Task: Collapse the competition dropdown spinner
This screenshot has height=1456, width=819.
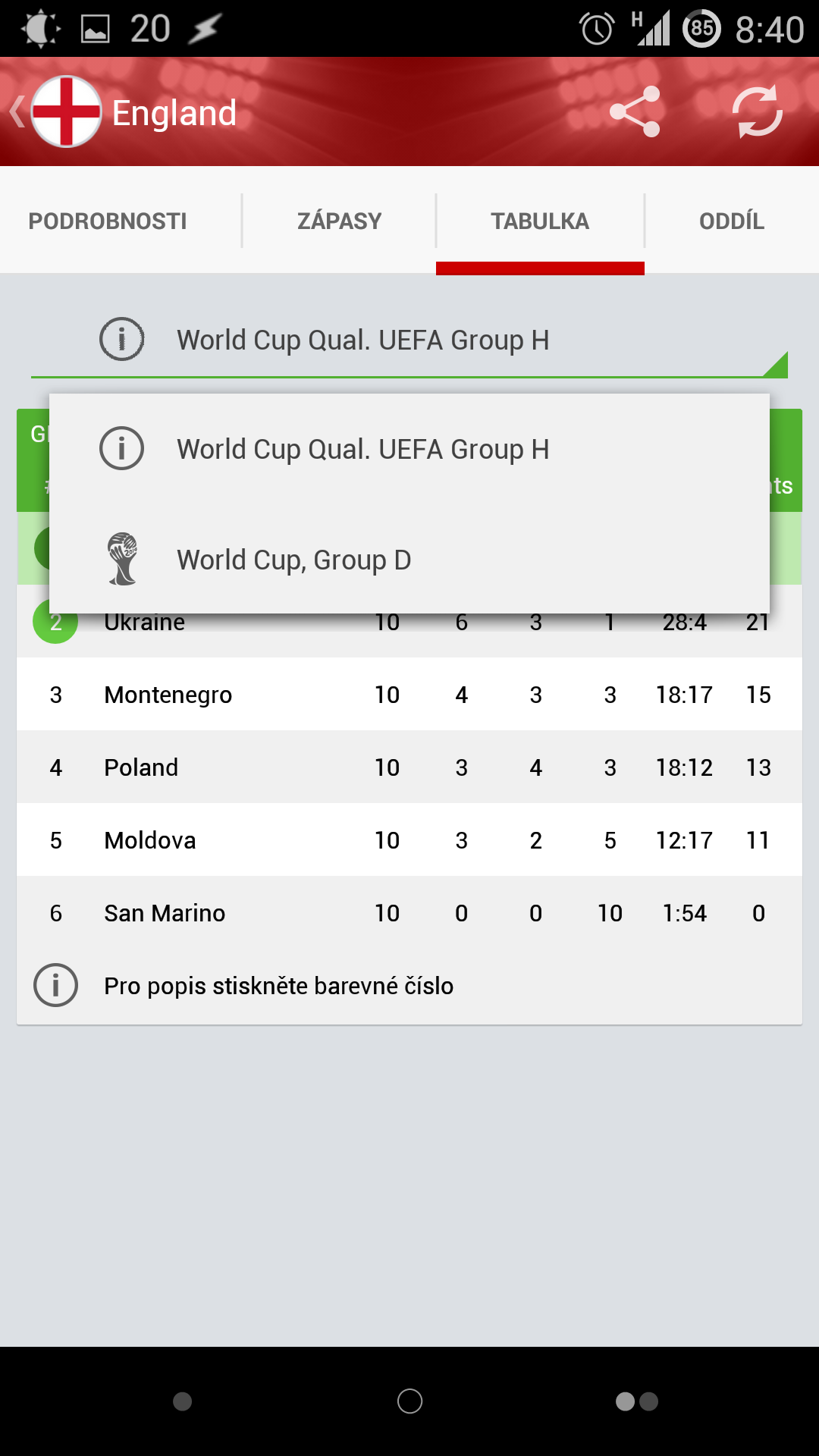Action: point(409,340)
